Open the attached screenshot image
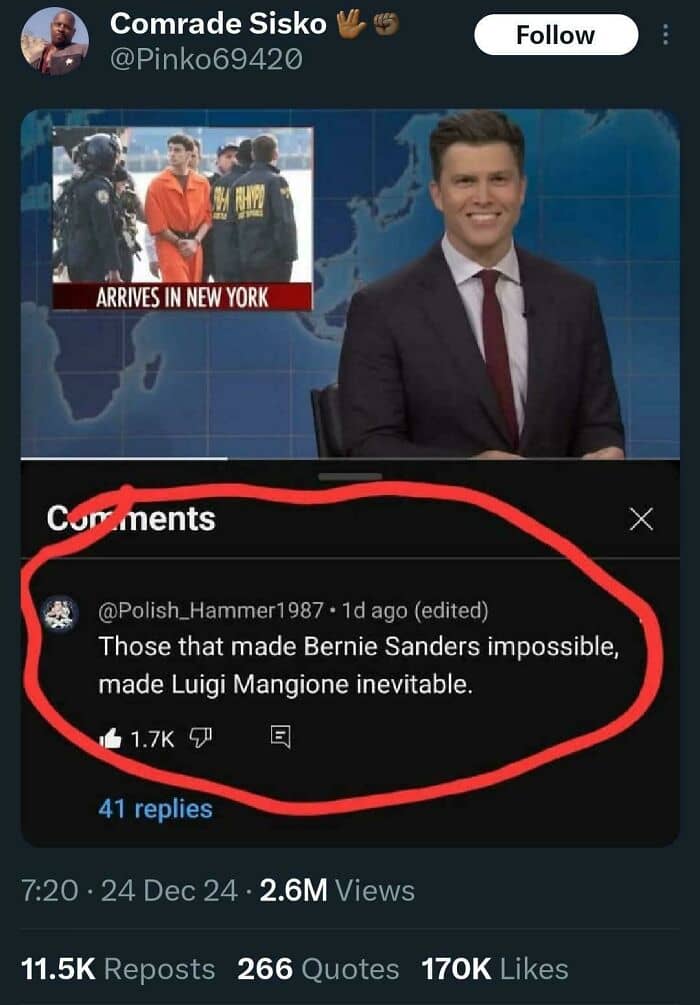Viewport: 700px width, 1005px height. (x=350, y=478)
